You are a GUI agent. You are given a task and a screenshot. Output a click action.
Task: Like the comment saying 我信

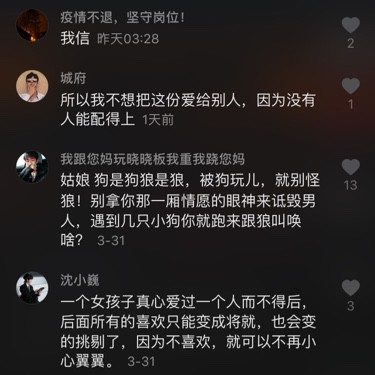pos(351,25)
